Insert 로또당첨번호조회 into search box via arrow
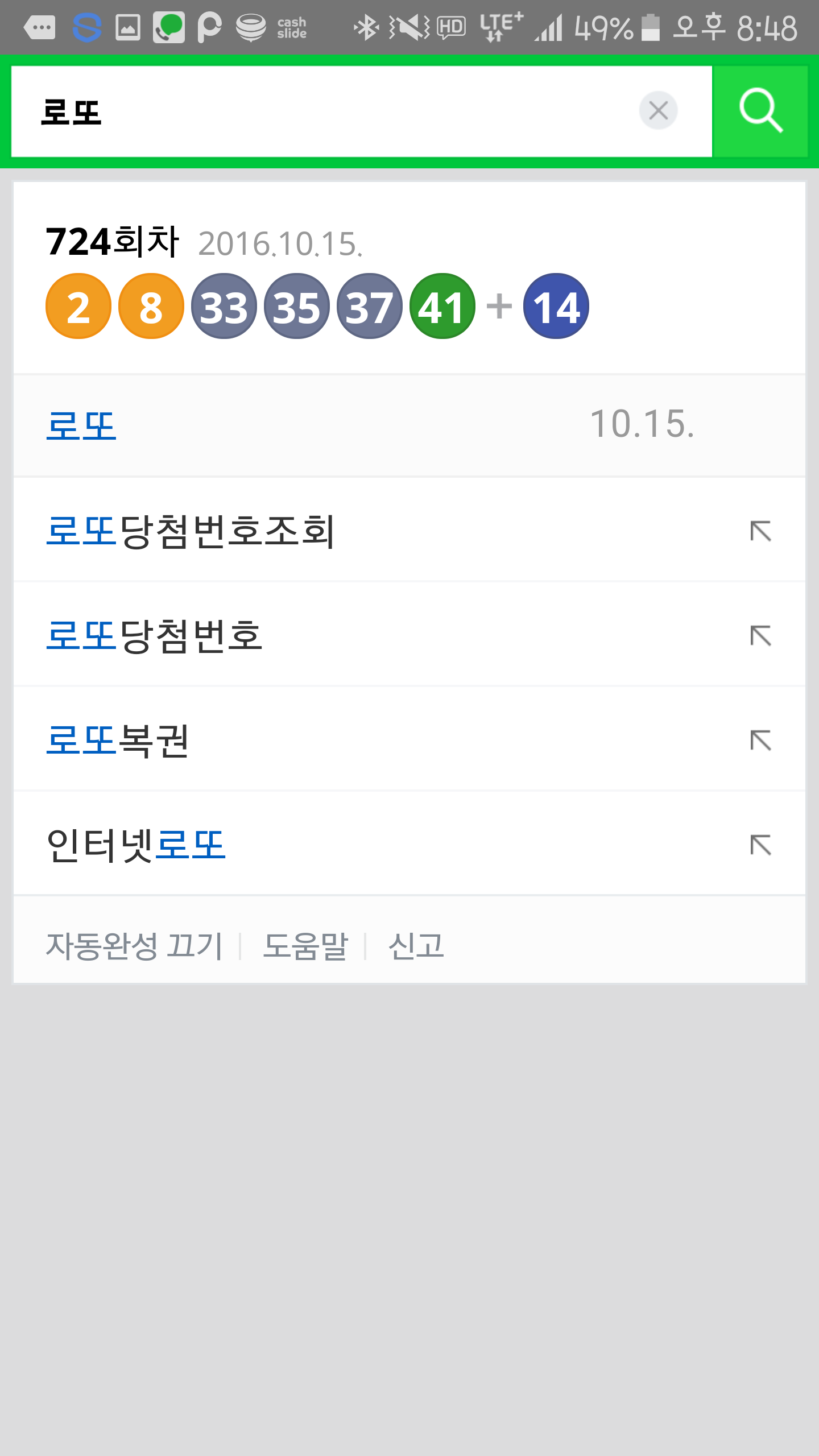This screenshot has height=1456, width=819. coord(760,531)
